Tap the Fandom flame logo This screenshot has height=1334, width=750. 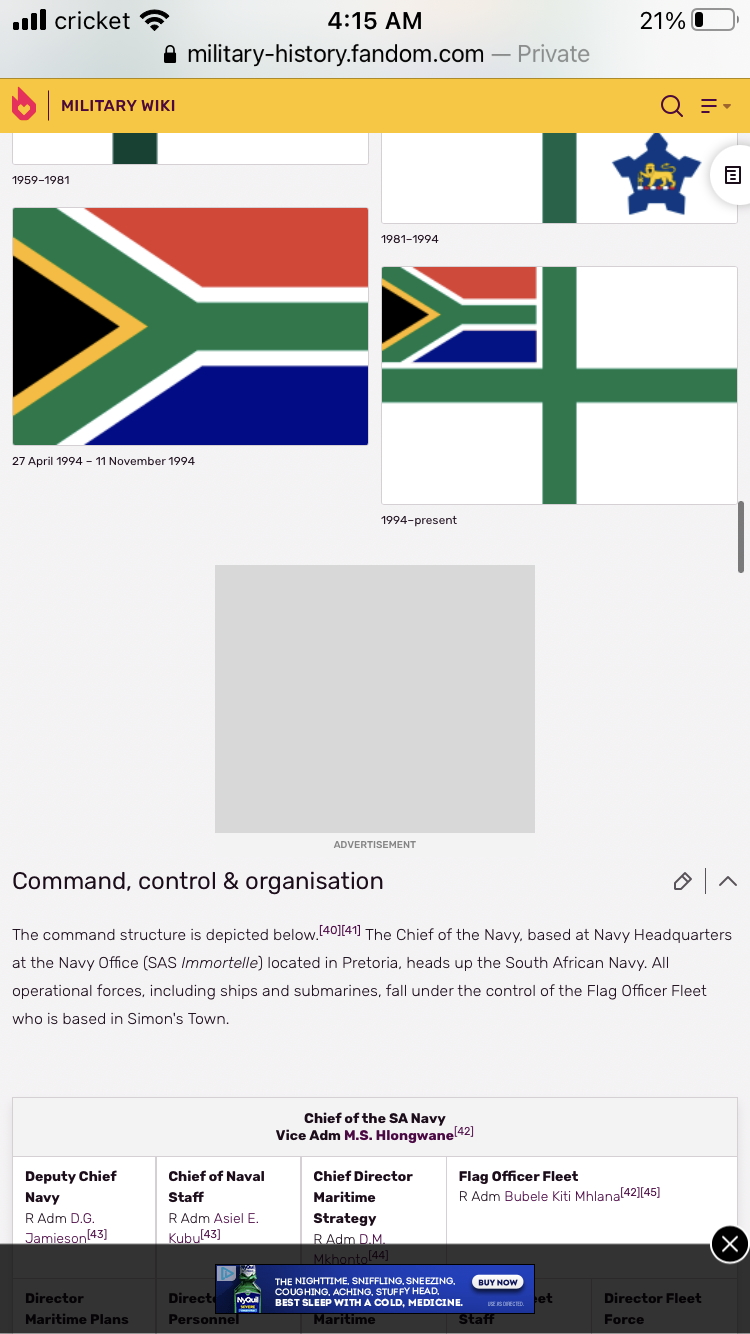coord(24,105)
